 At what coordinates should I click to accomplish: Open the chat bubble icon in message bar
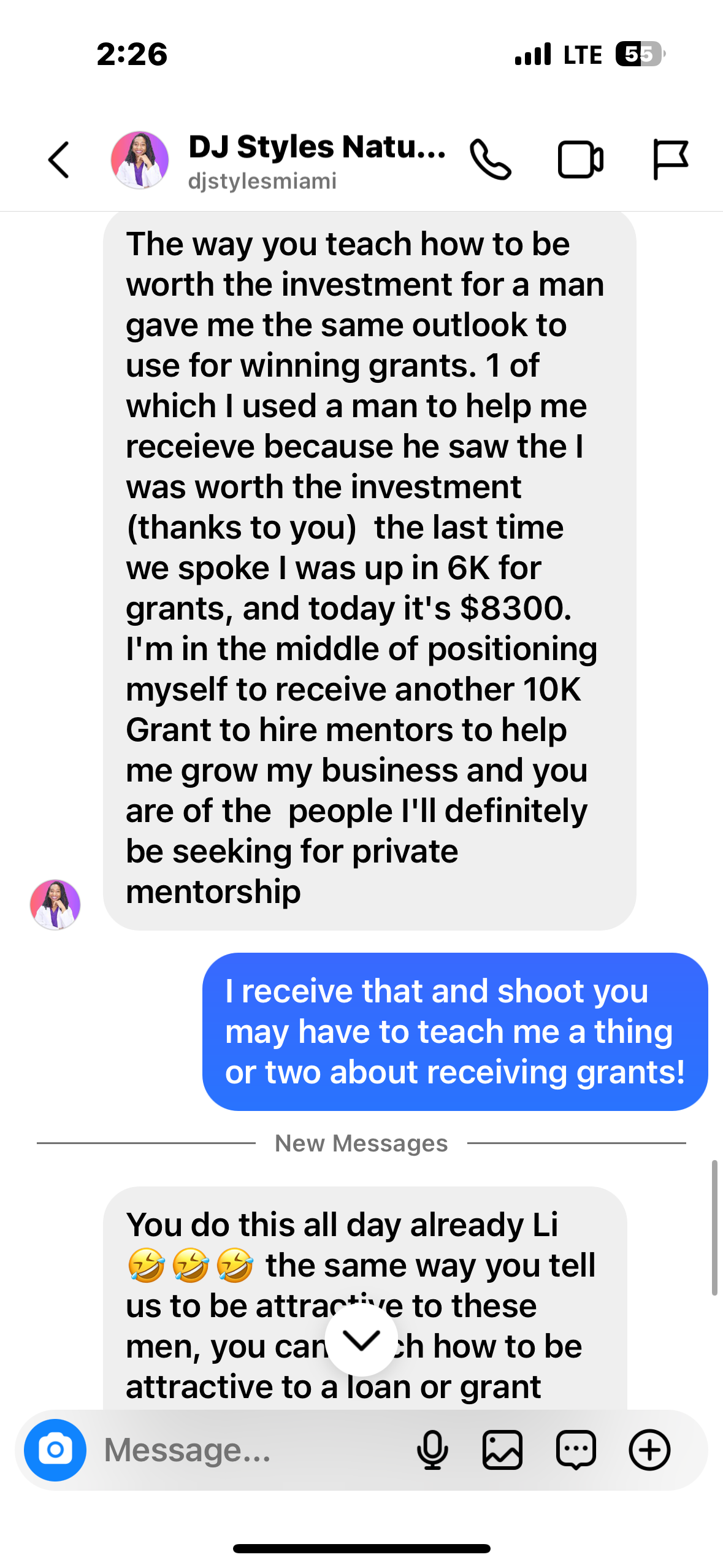[576, 1450]
